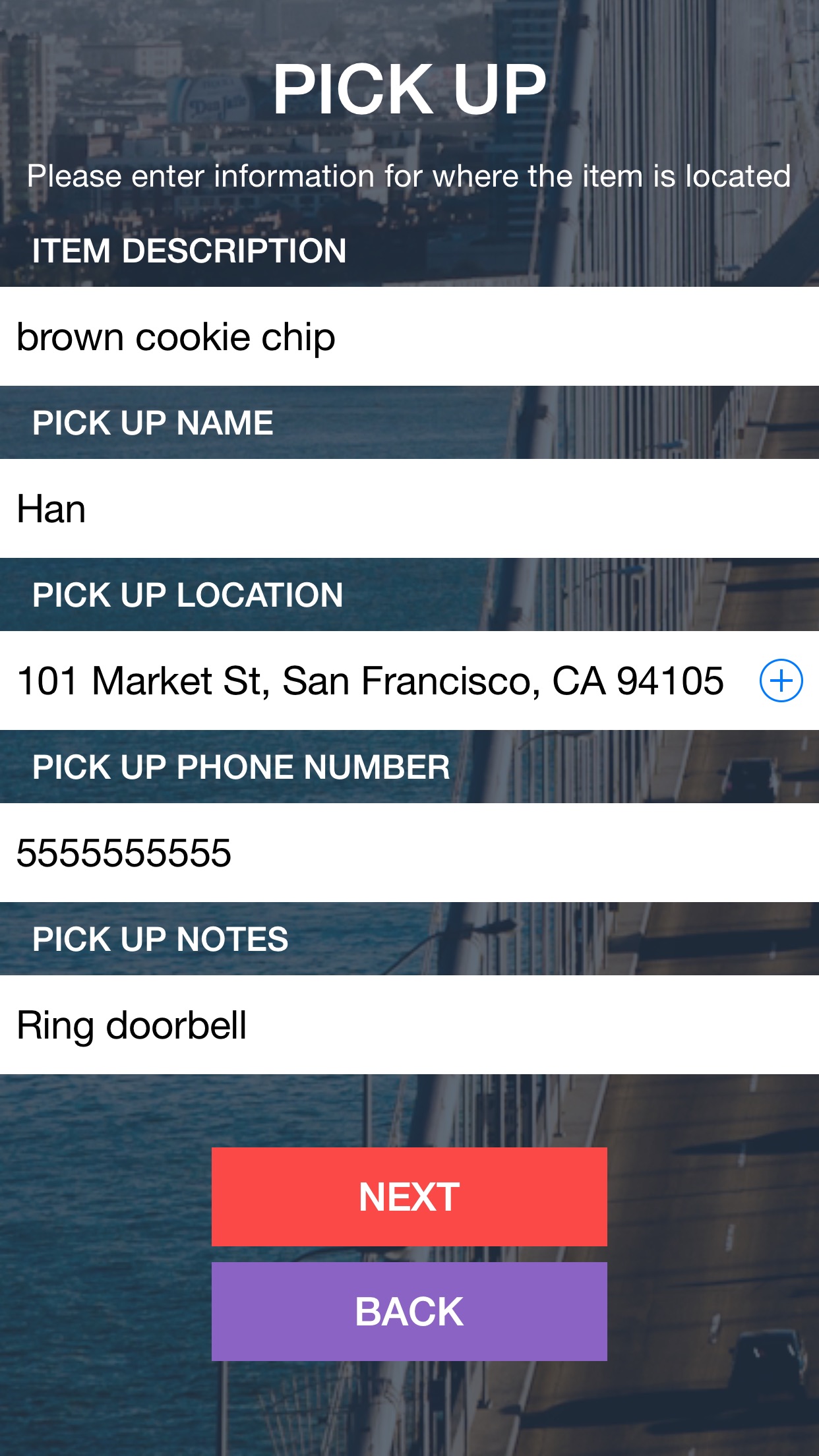Edit the pick up notes field
The image size is (819, 1456).
409,1025
